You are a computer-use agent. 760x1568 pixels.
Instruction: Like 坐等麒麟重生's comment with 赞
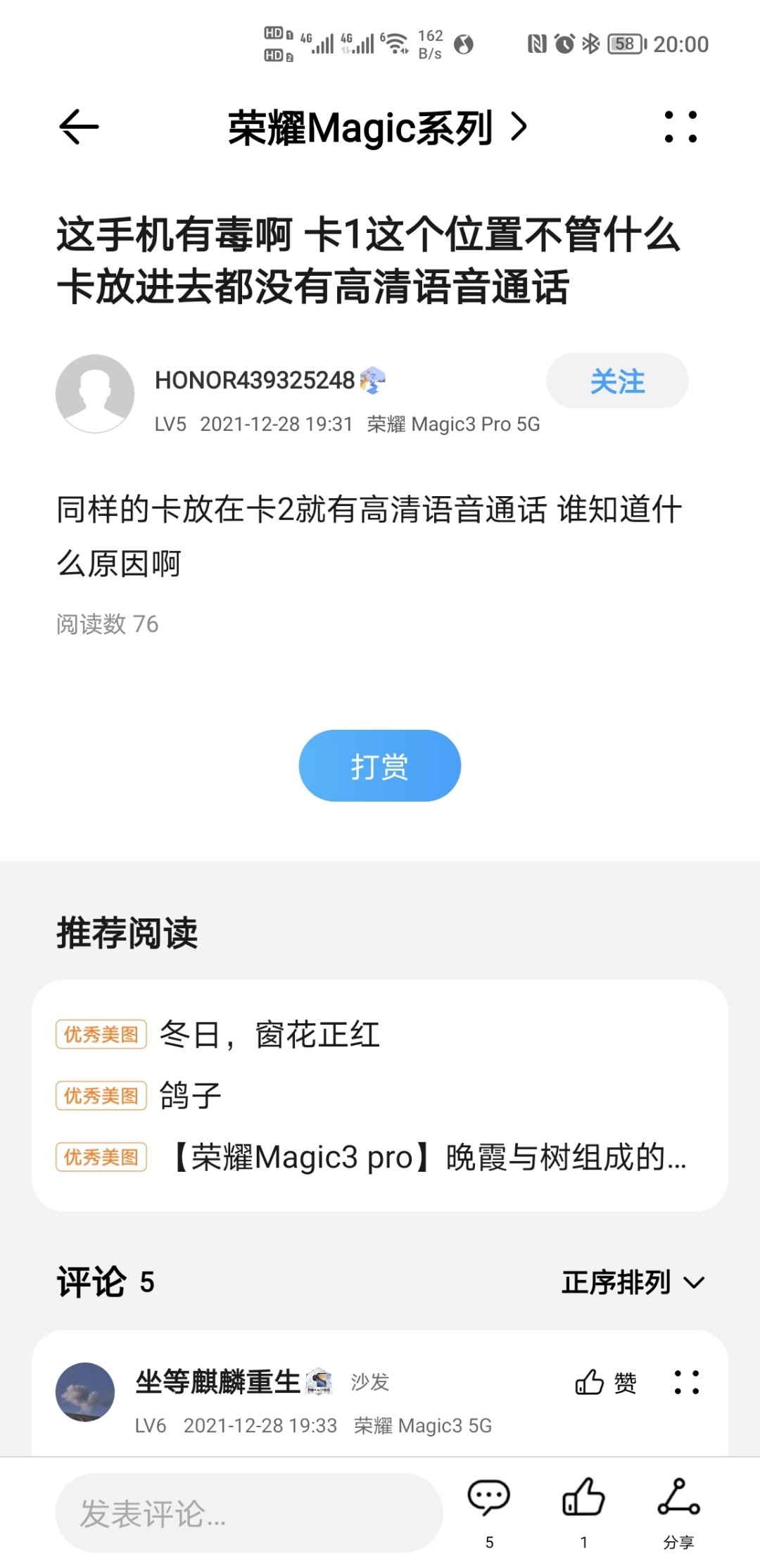coord(606,1382)
